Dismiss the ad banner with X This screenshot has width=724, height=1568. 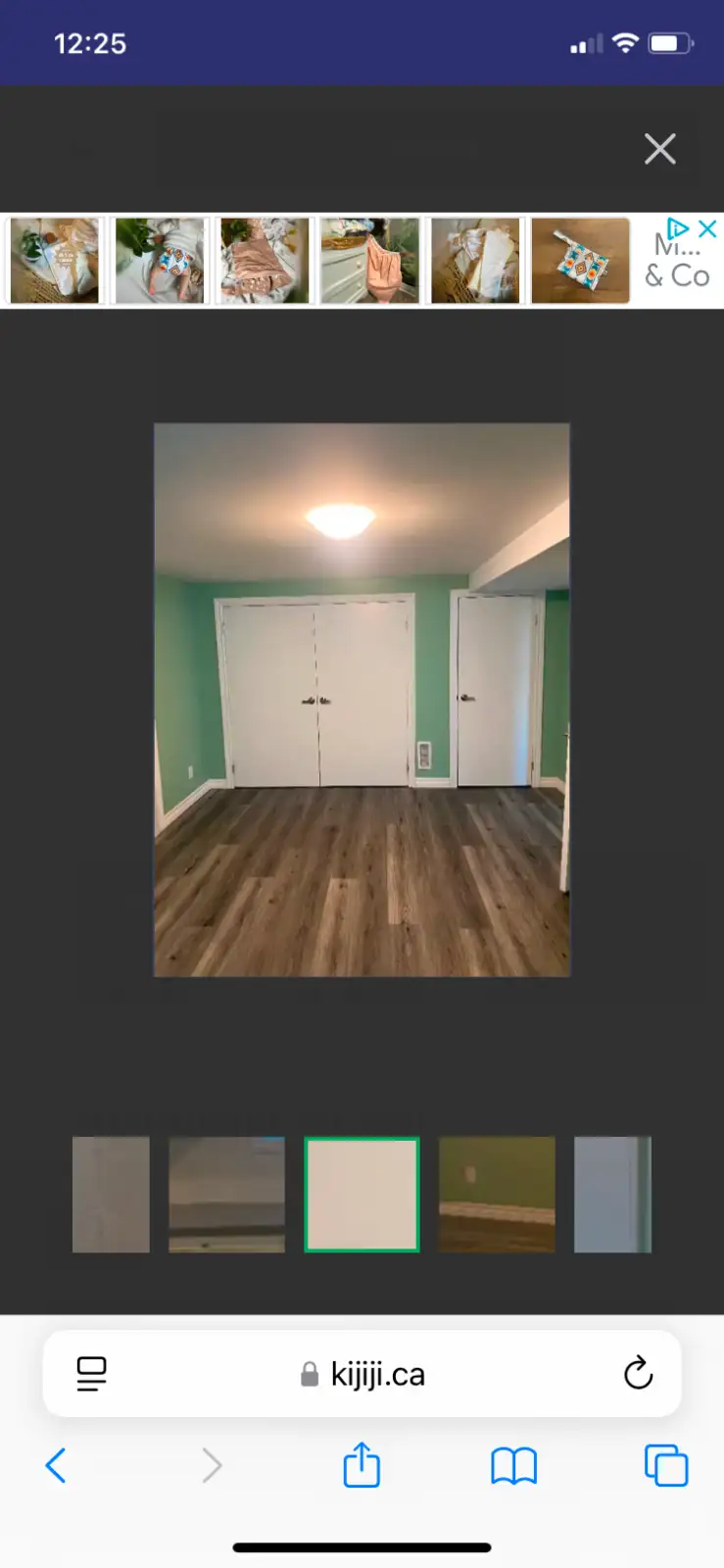click(707, 228)
